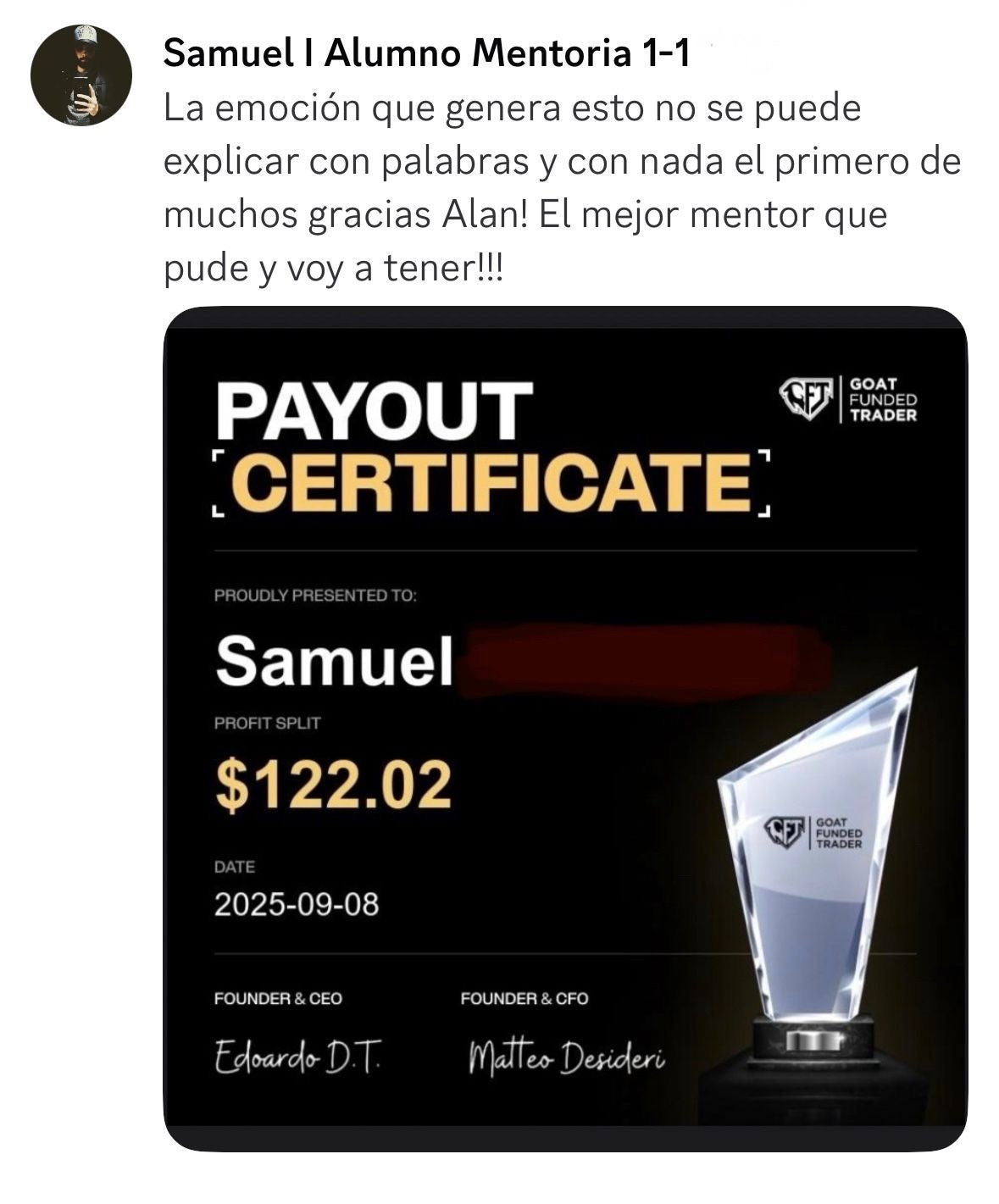Open the payout certificate image attachment
This screenshot has height=1204, width=999.
564,729
